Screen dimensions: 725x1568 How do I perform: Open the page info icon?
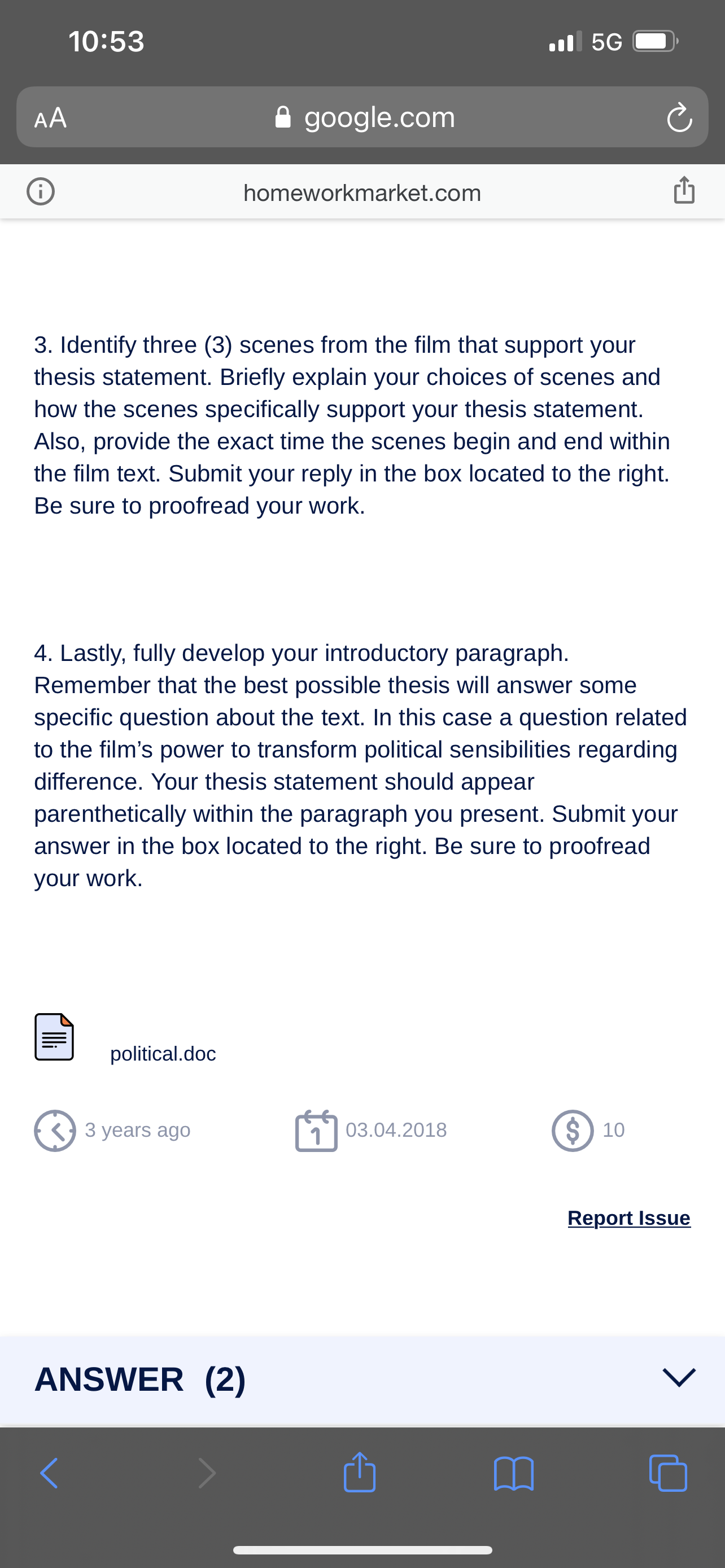40,192
